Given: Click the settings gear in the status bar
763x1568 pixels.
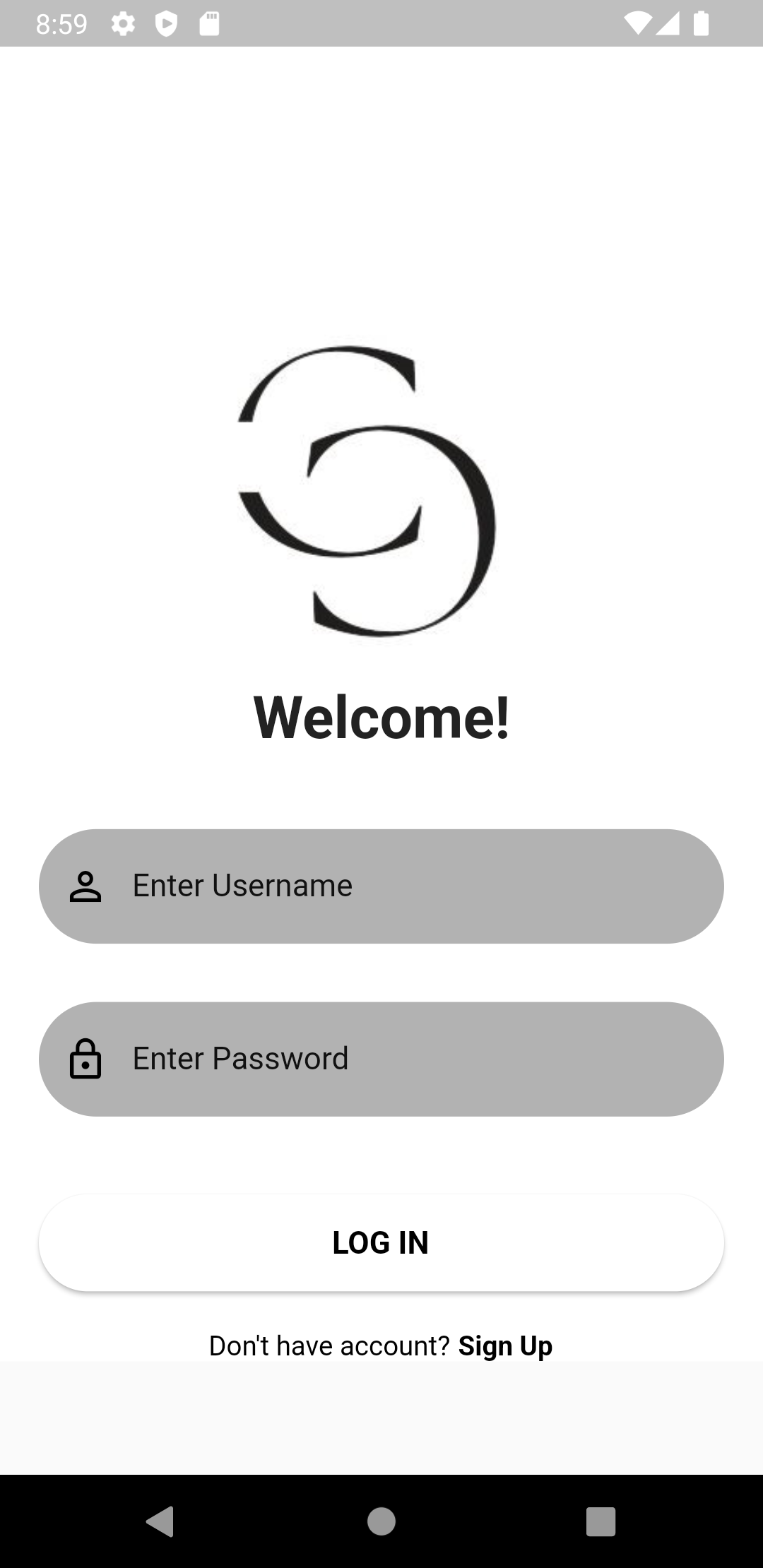Looking at the screenshot, I should click(124, 23).
